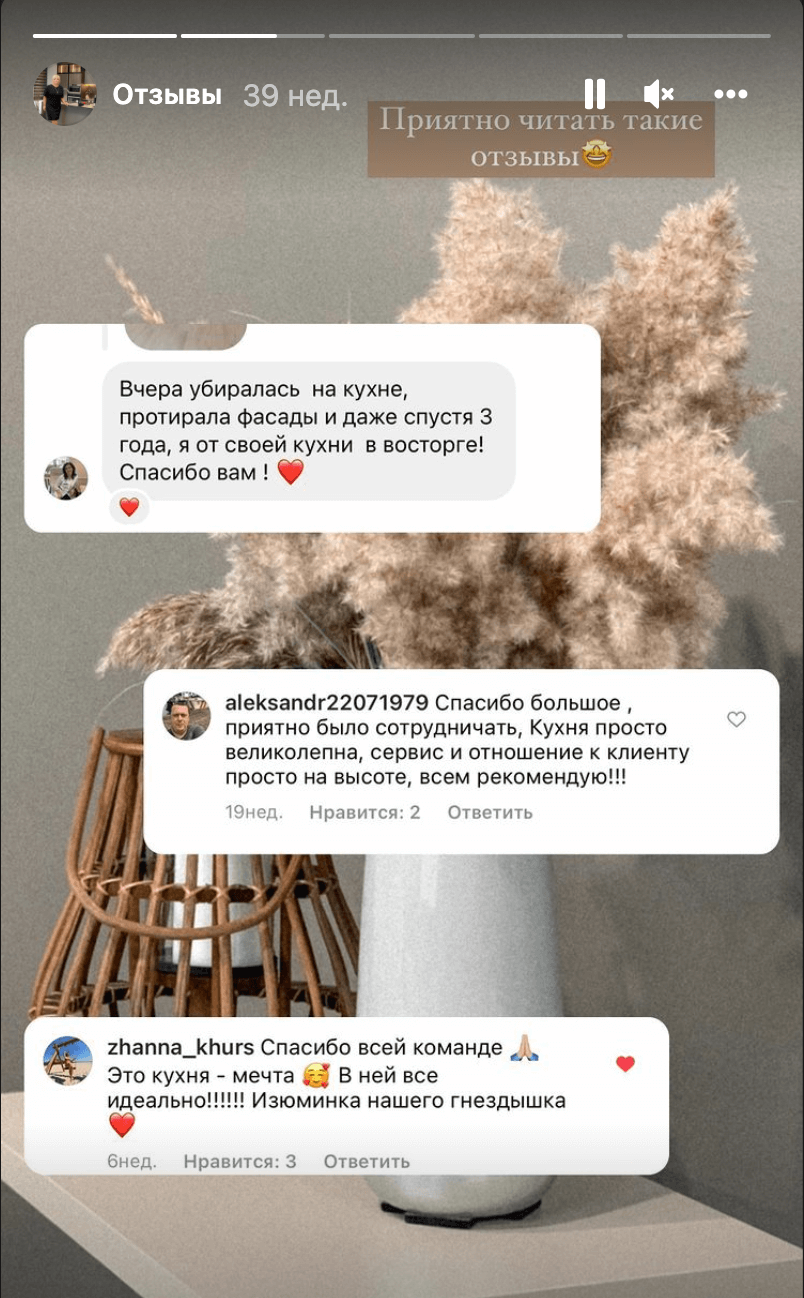804x1298 pixels.
Task: Open the three-dot more options menu
Action: pyautogui.click(x=731, y=94)
